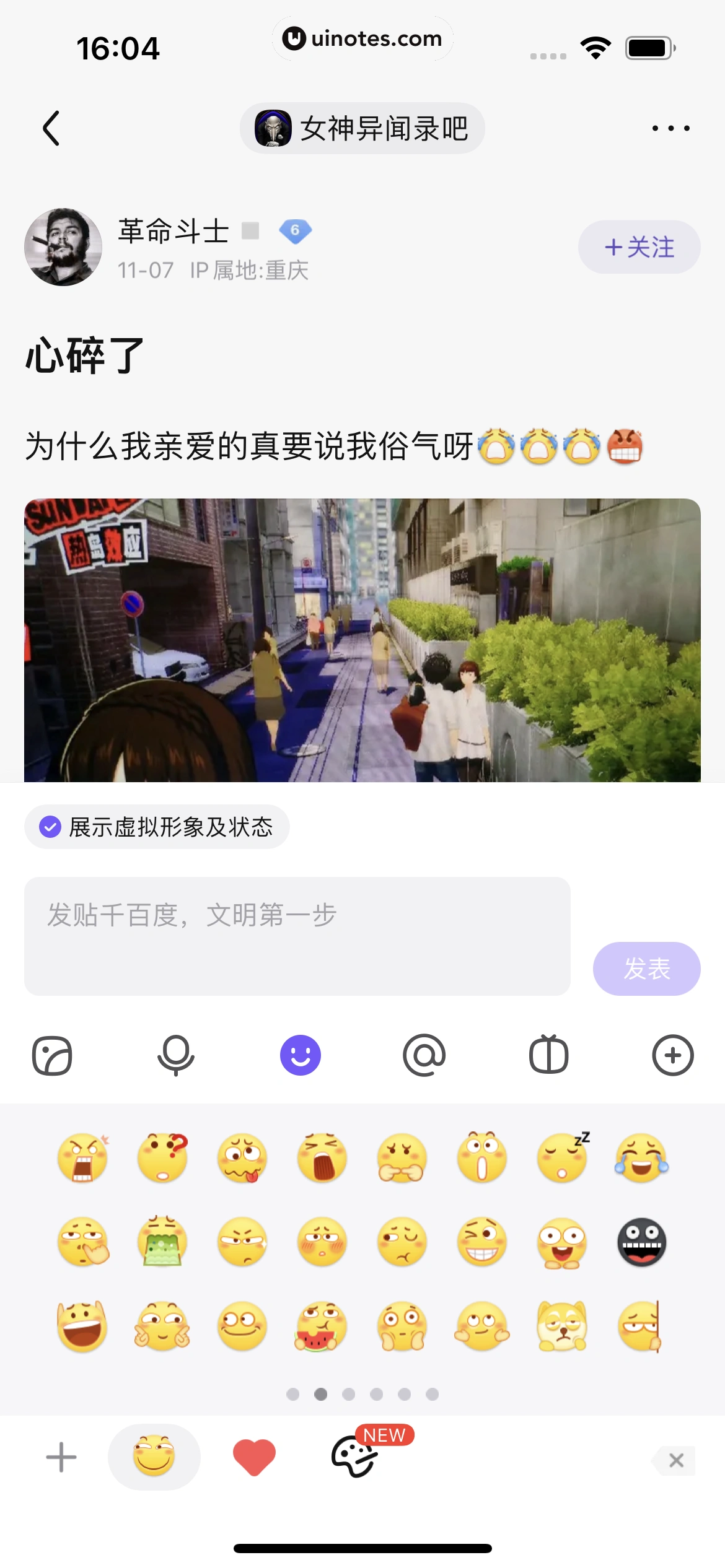Viewport: 725px width, 1568px height.
Task: Delete last character with backspace key
Action: point(675,1460)
